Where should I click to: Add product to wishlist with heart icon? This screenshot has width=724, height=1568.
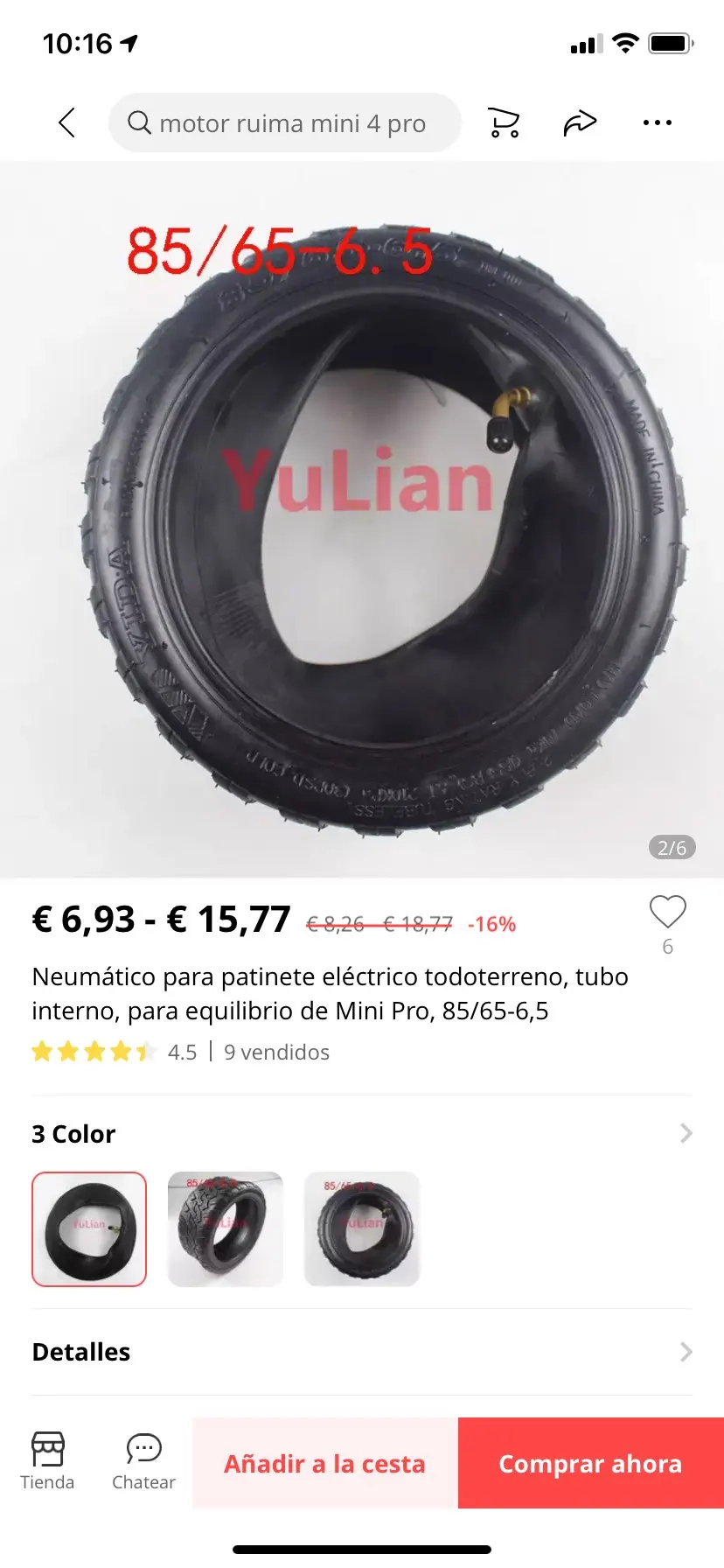click(x=667, y=913)
